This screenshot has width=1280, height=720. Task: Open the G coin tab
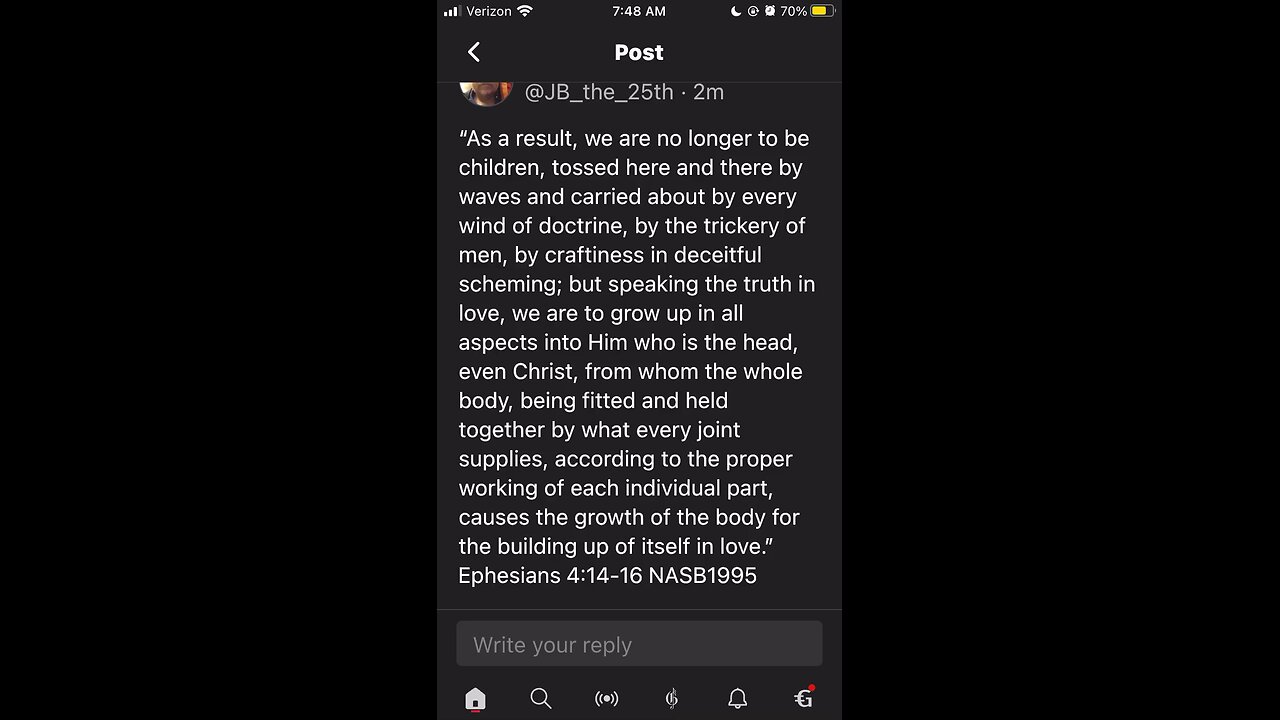pyautogui.click(x=672, y=699)
